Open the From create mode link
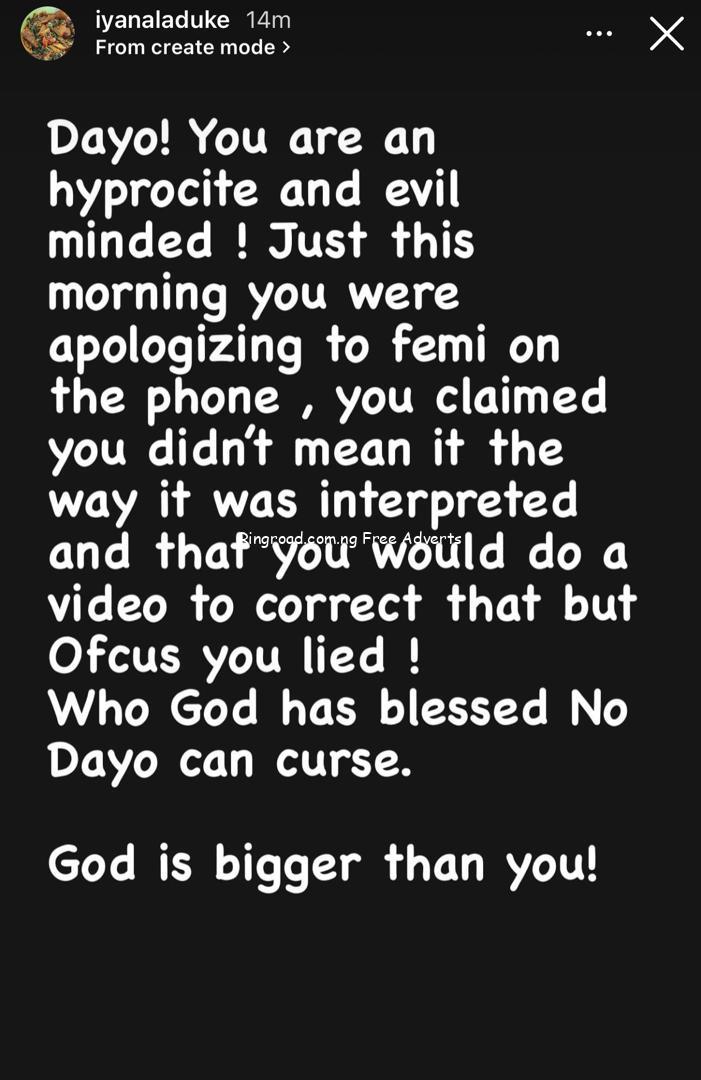701x1080 pixels. [193, 47]
